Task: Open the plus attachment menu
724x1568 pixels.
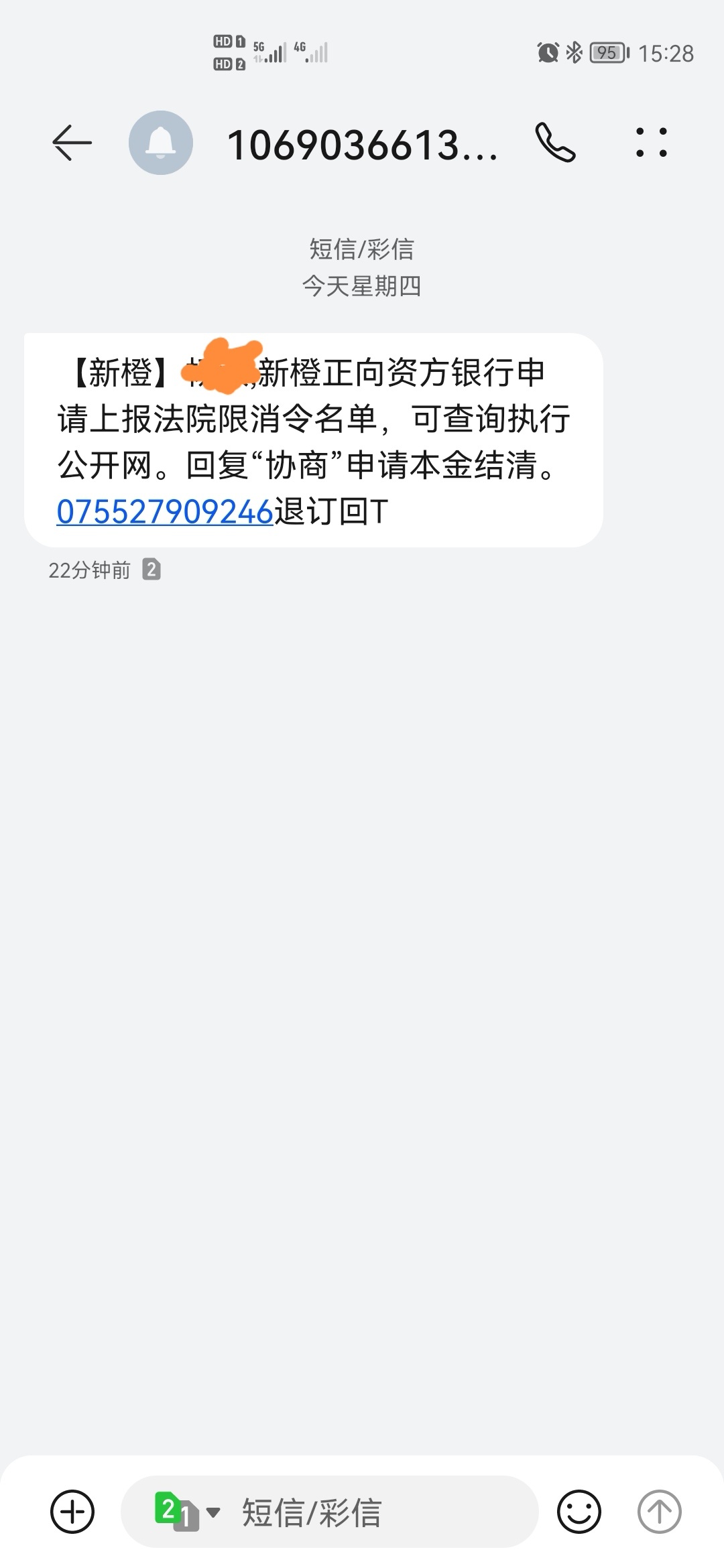Action: click(x=72, y=1511)
